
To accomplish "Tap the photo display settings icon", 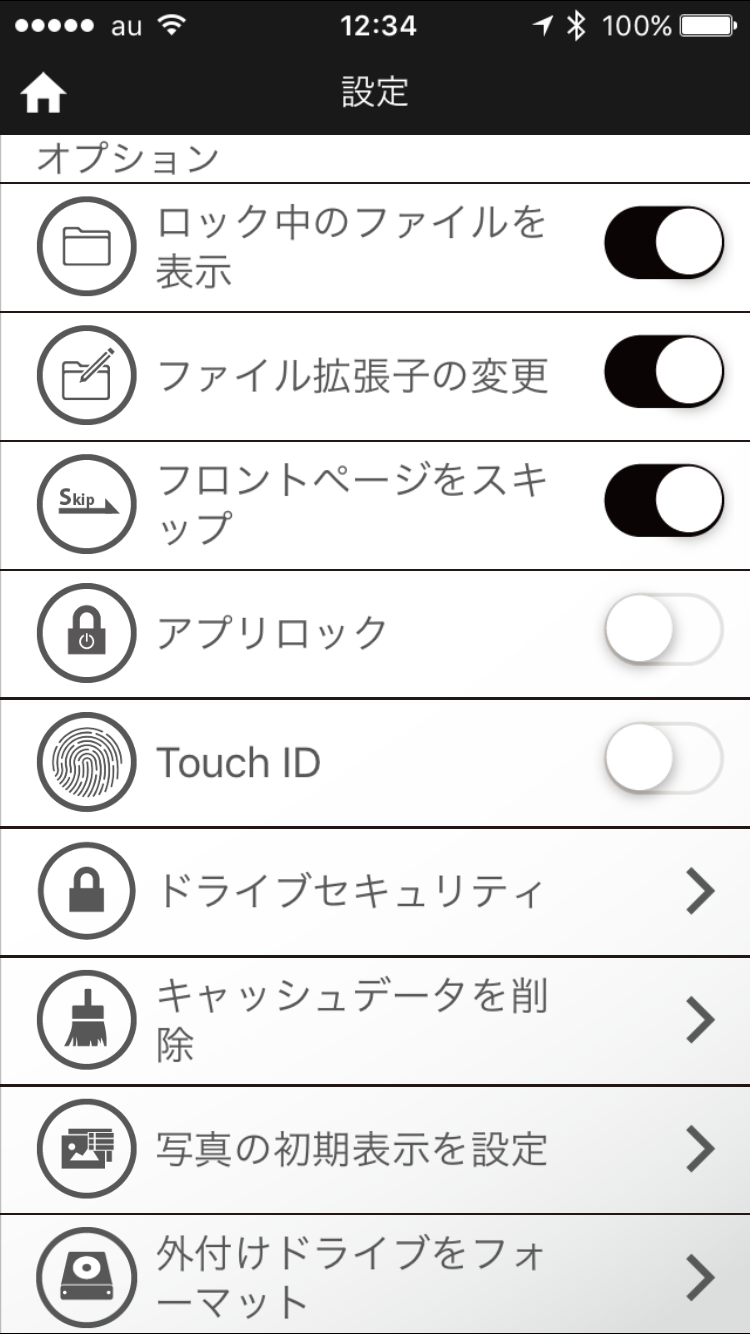I will pos(86,1148).
